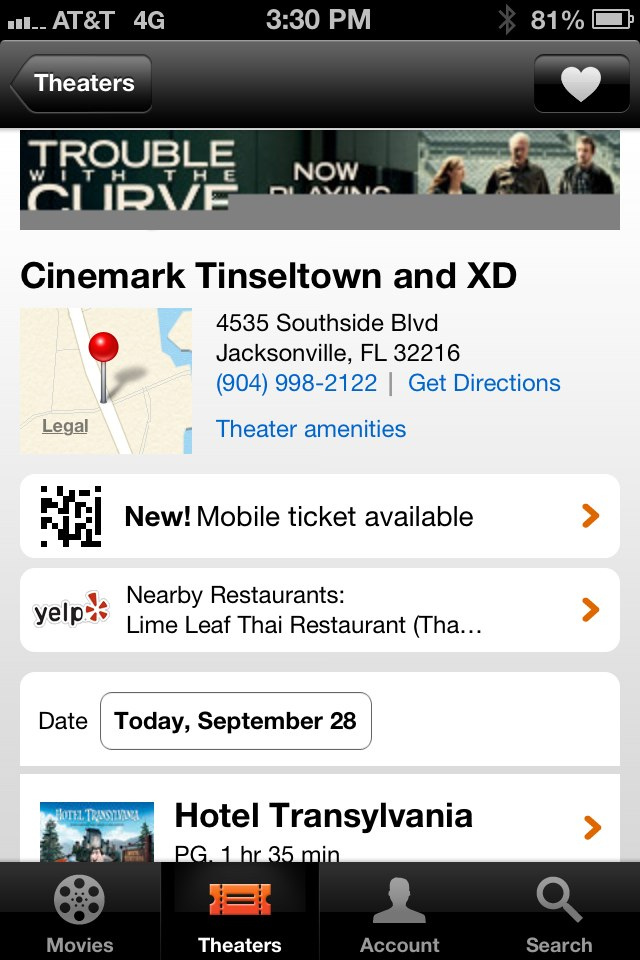Go back to Theaters list
This screenshot has height=960, width=640.
82,83
